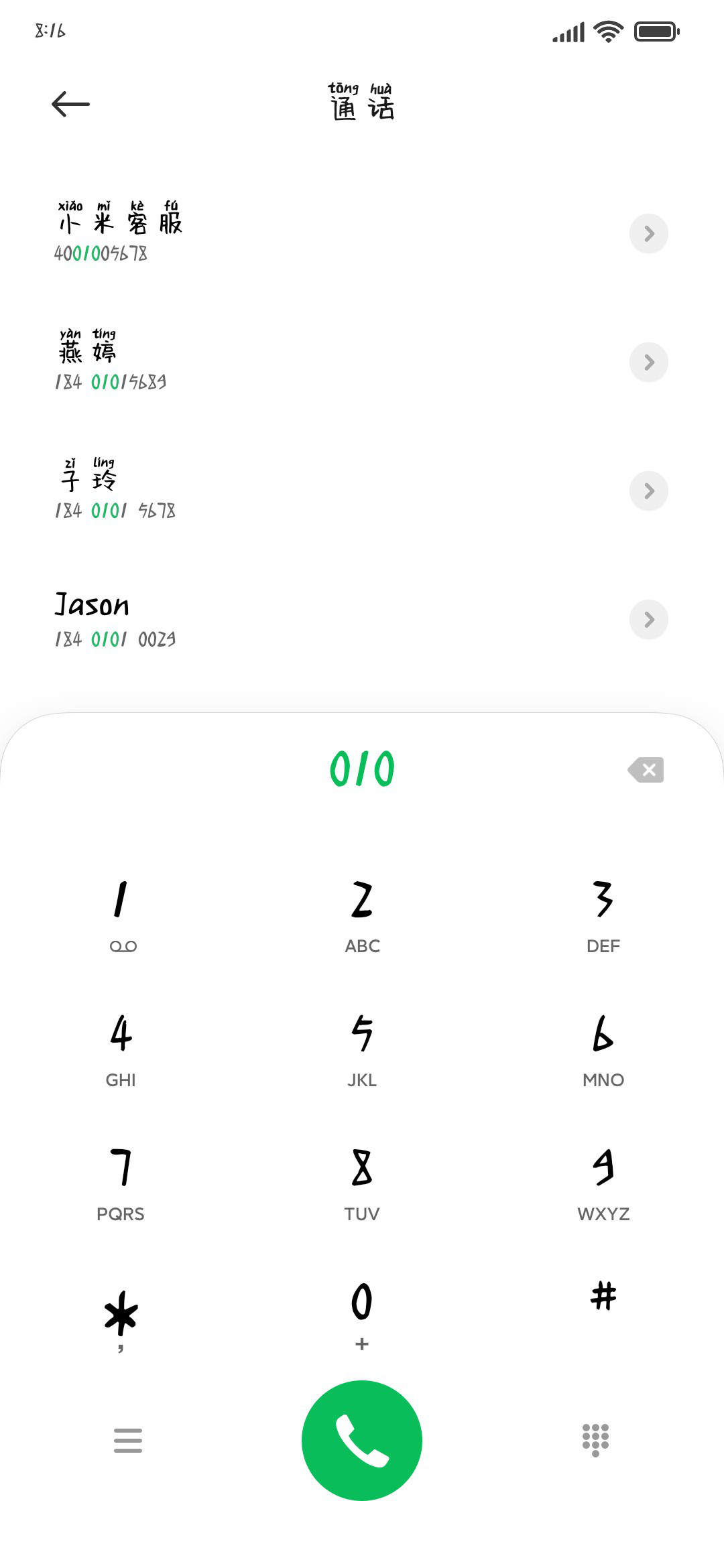Dial digit 2 ABC

(362, 916)
